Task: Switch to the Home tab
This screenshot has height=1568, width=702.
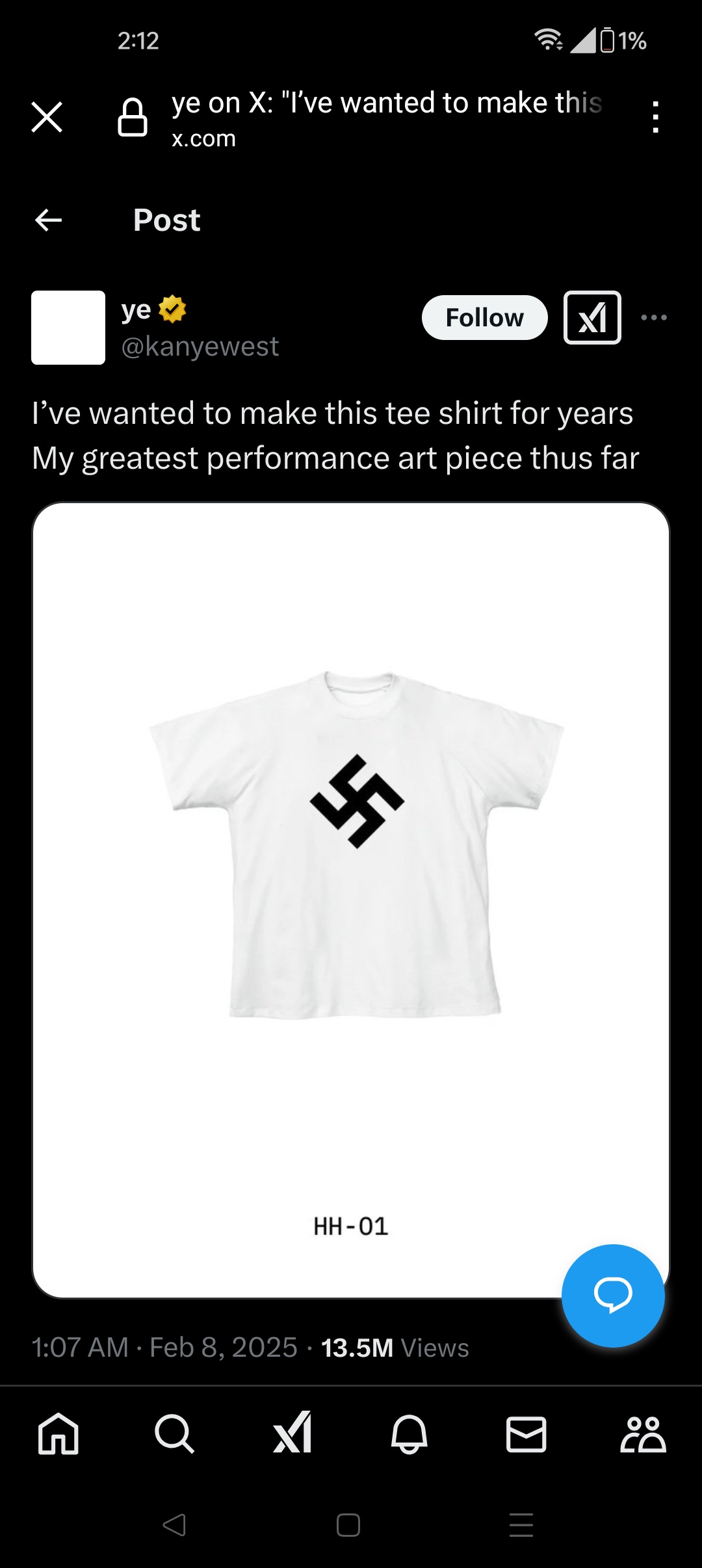Action: (x=58, y=1434)
